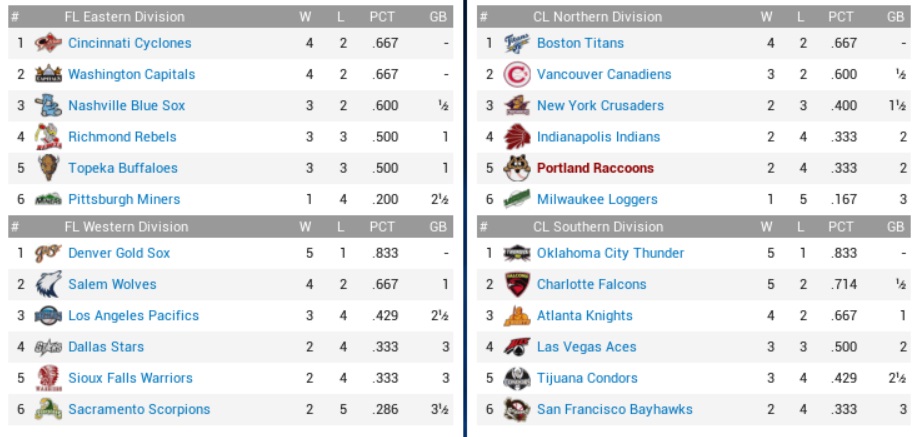Open the Oklahoma City Thunder page
The image size is (920, 437).
(x=610, y=253)
